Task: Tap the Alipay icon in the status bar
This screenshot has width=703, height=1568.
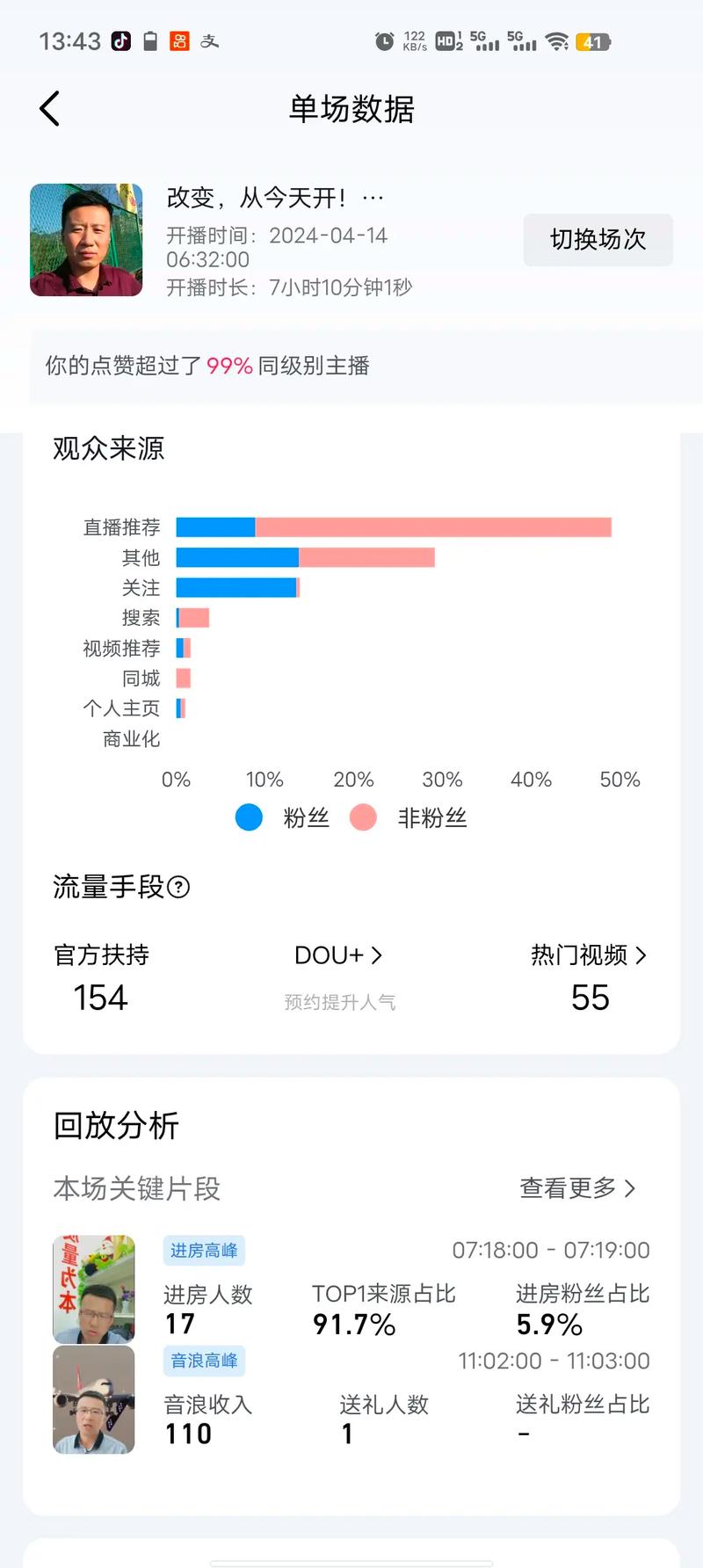Action: 209,40
